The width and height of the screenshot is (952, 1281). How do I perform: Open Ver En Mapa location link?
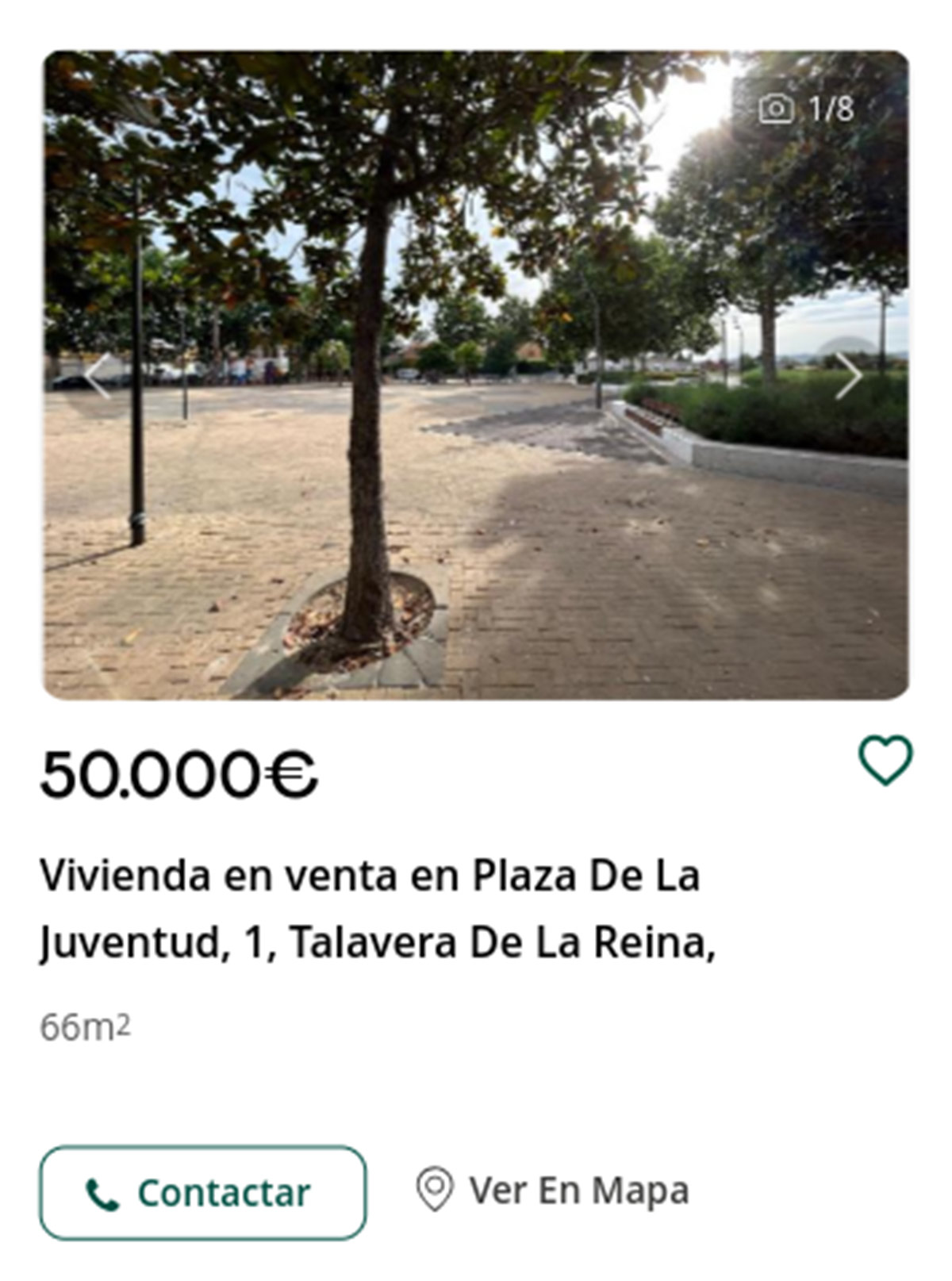pos(553,1191)
